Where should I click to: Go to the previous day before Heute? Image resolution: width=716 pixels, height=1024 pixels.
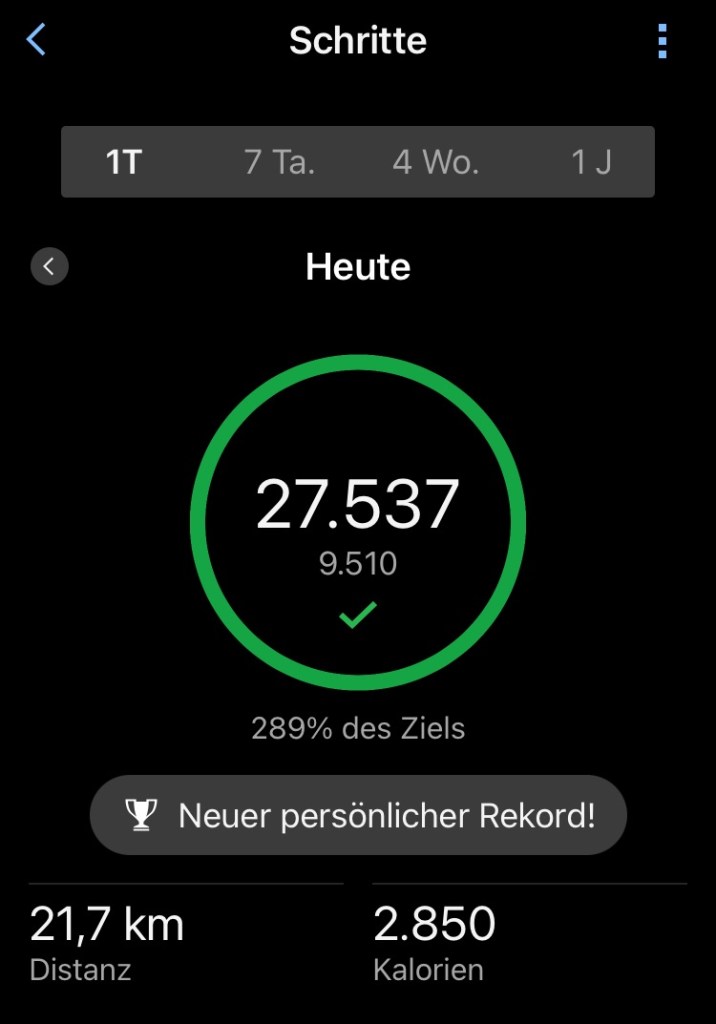pyautogui.click(x=50, y=267)
